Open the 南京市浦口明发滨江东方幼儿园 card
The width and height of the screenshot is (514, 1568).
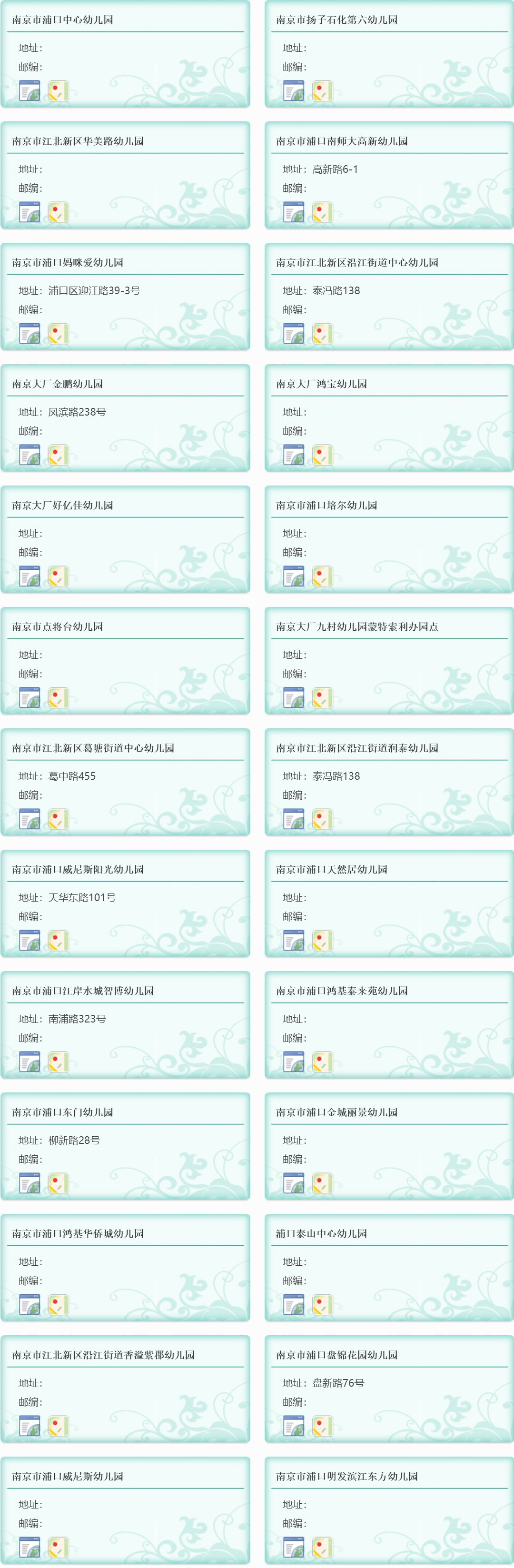[347, 1476]
